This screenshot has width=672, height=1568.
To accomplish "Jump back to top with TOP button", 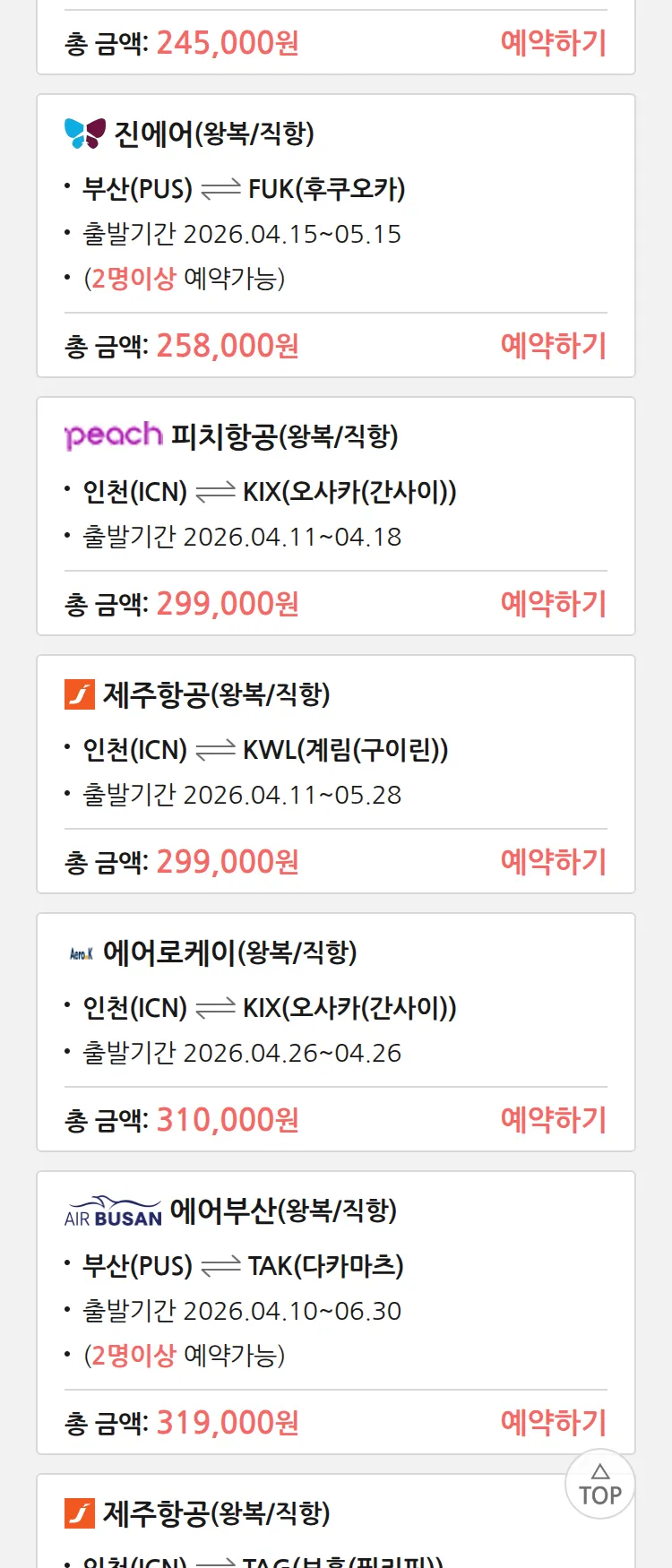I will coord(599,1485).
